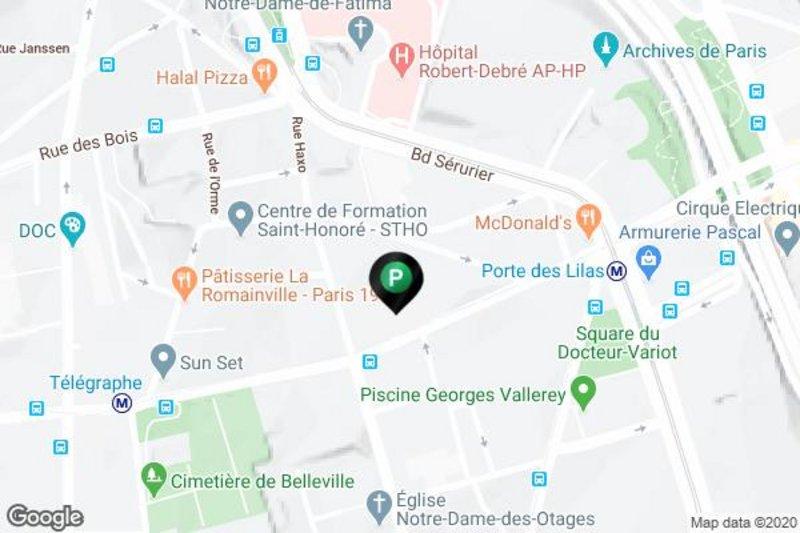Open the Piscine Georges Vallerey pin
This screenshot has width=800, height=533.
click(581, 394)
